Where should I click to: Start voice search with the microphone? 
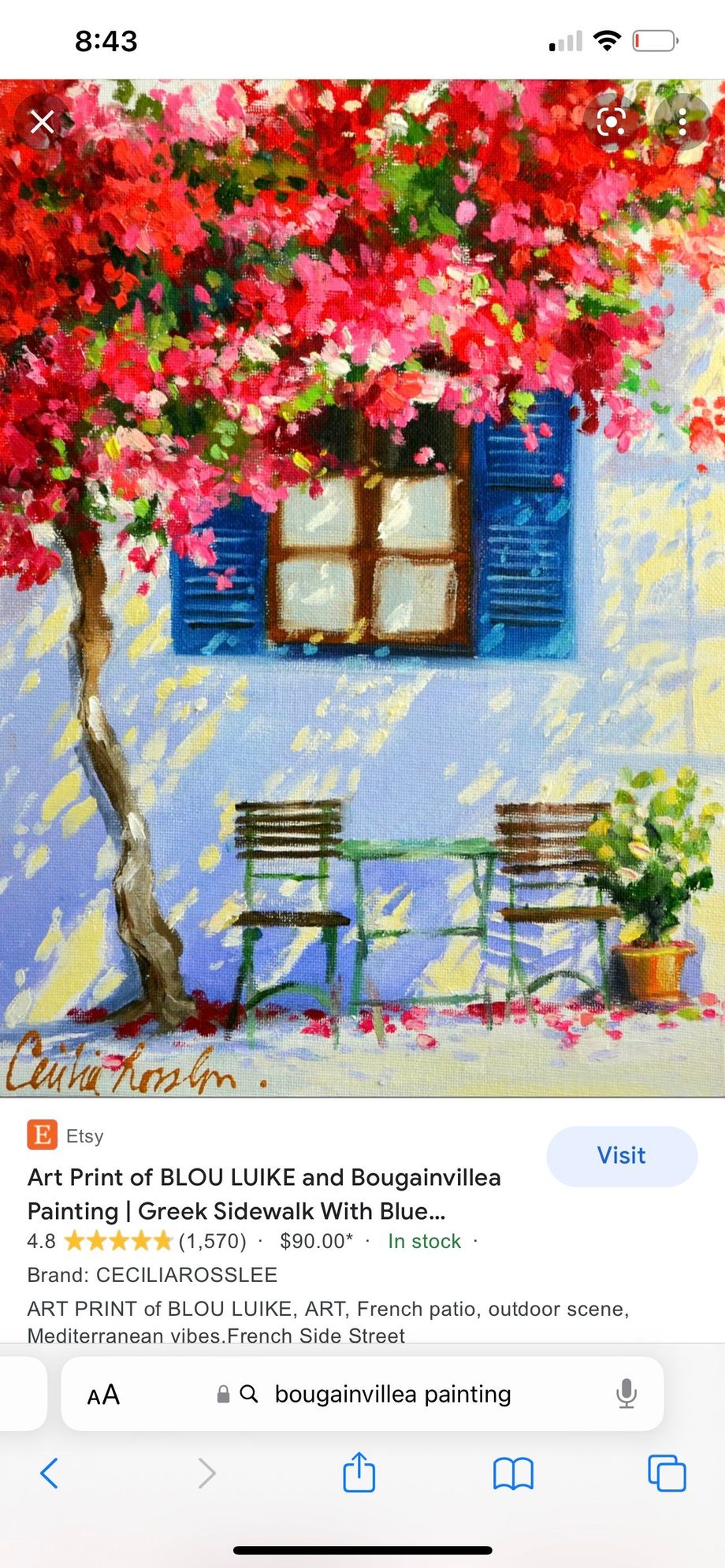tap(626, 1394)
